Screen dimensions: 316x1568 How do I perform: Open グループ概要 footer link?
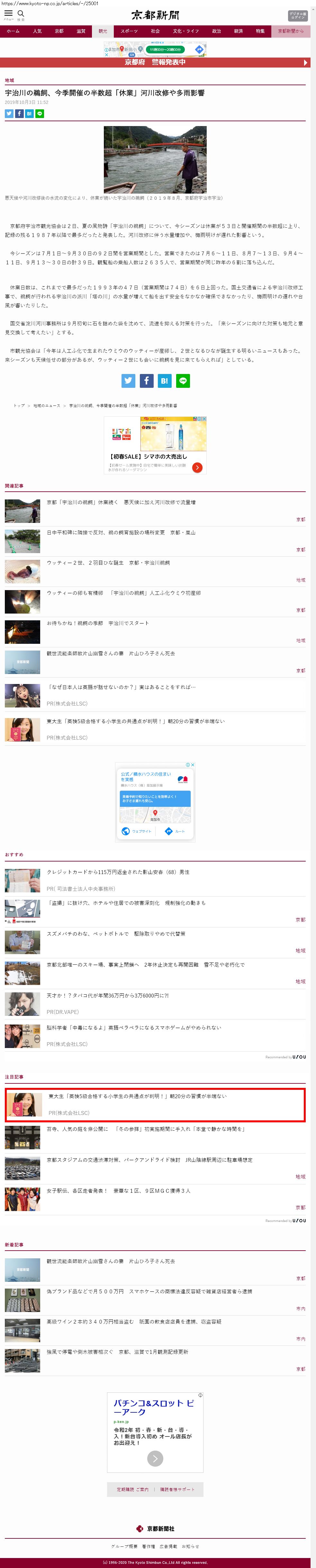click(x=124, y=1546)
